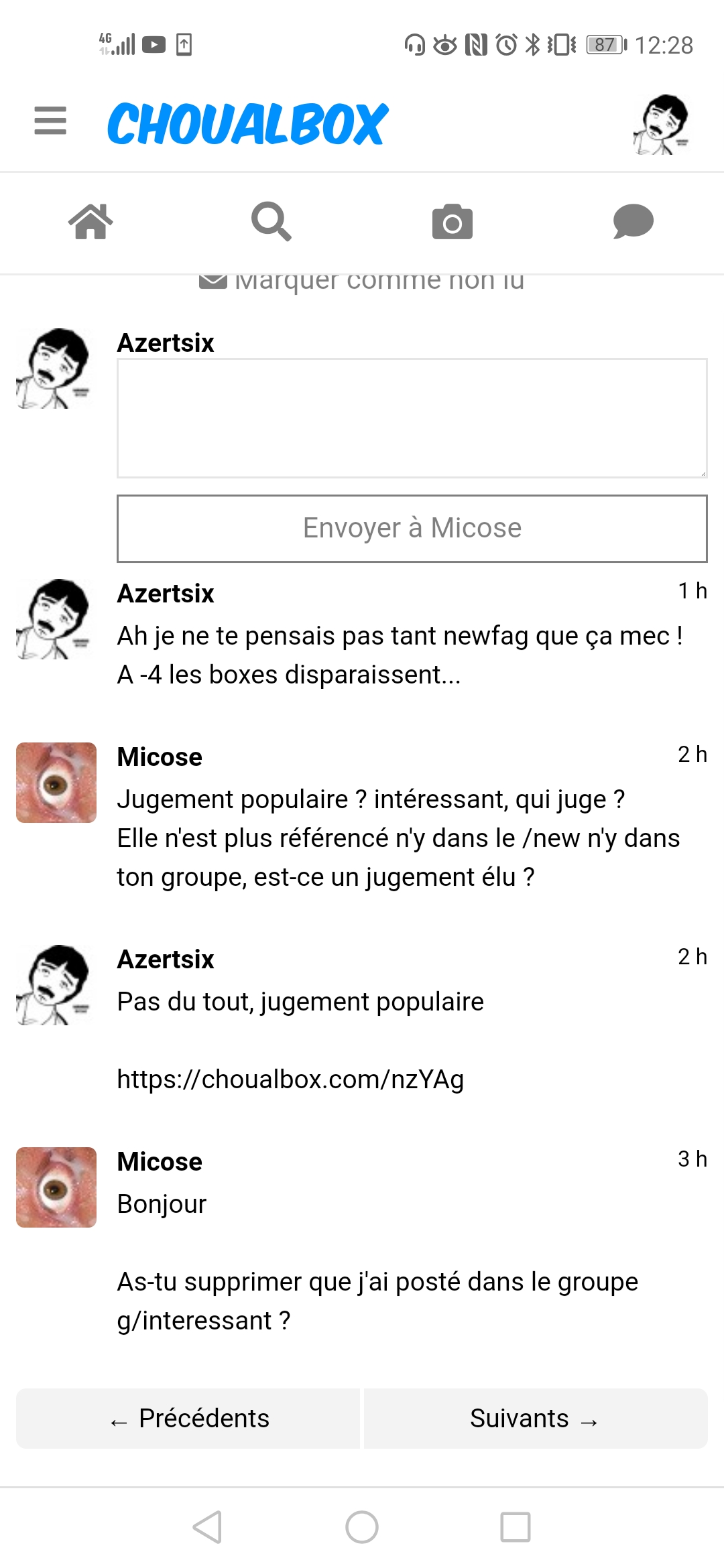Open the hamburger drawer menu
Viewport: 724px width, 1568px height.
click(50, 121)
